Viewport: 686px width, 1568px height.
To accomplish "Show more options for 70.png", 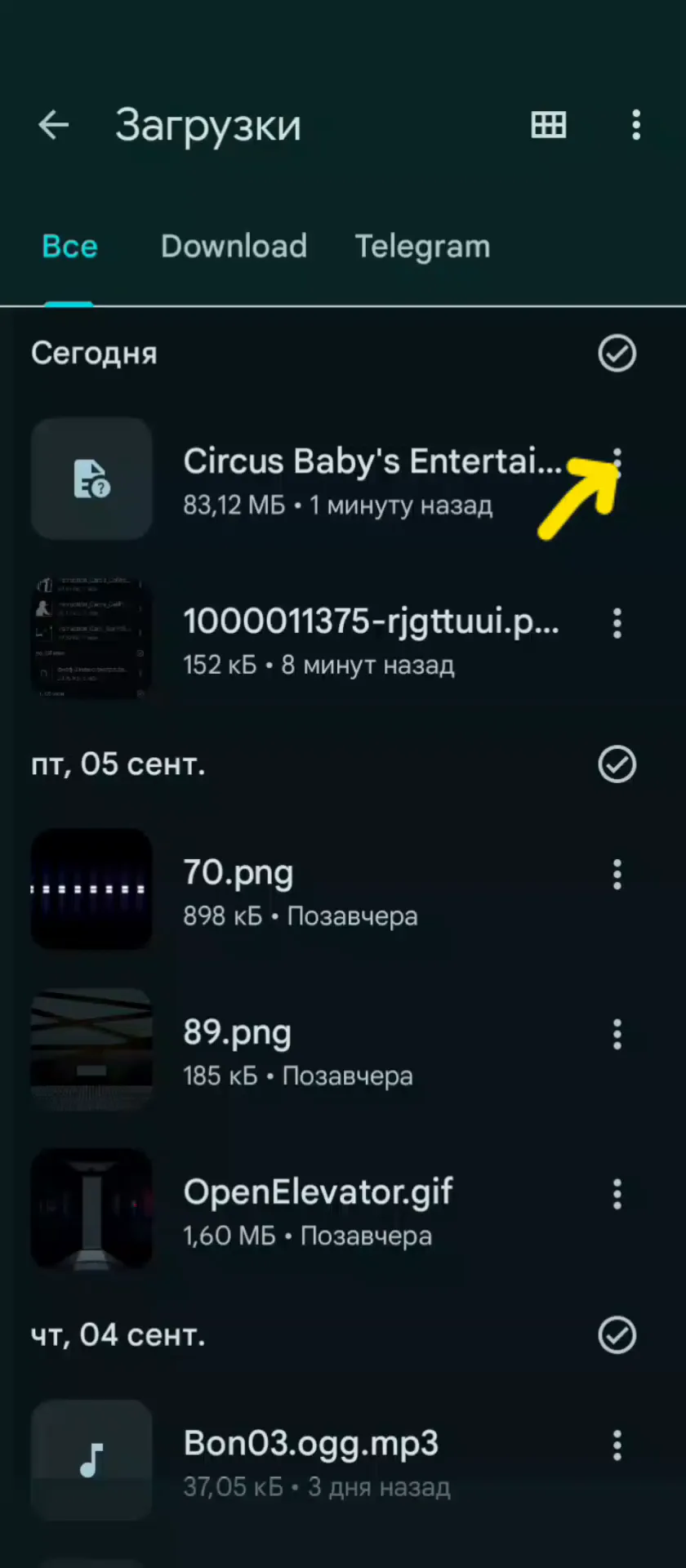I will [617, 875].
